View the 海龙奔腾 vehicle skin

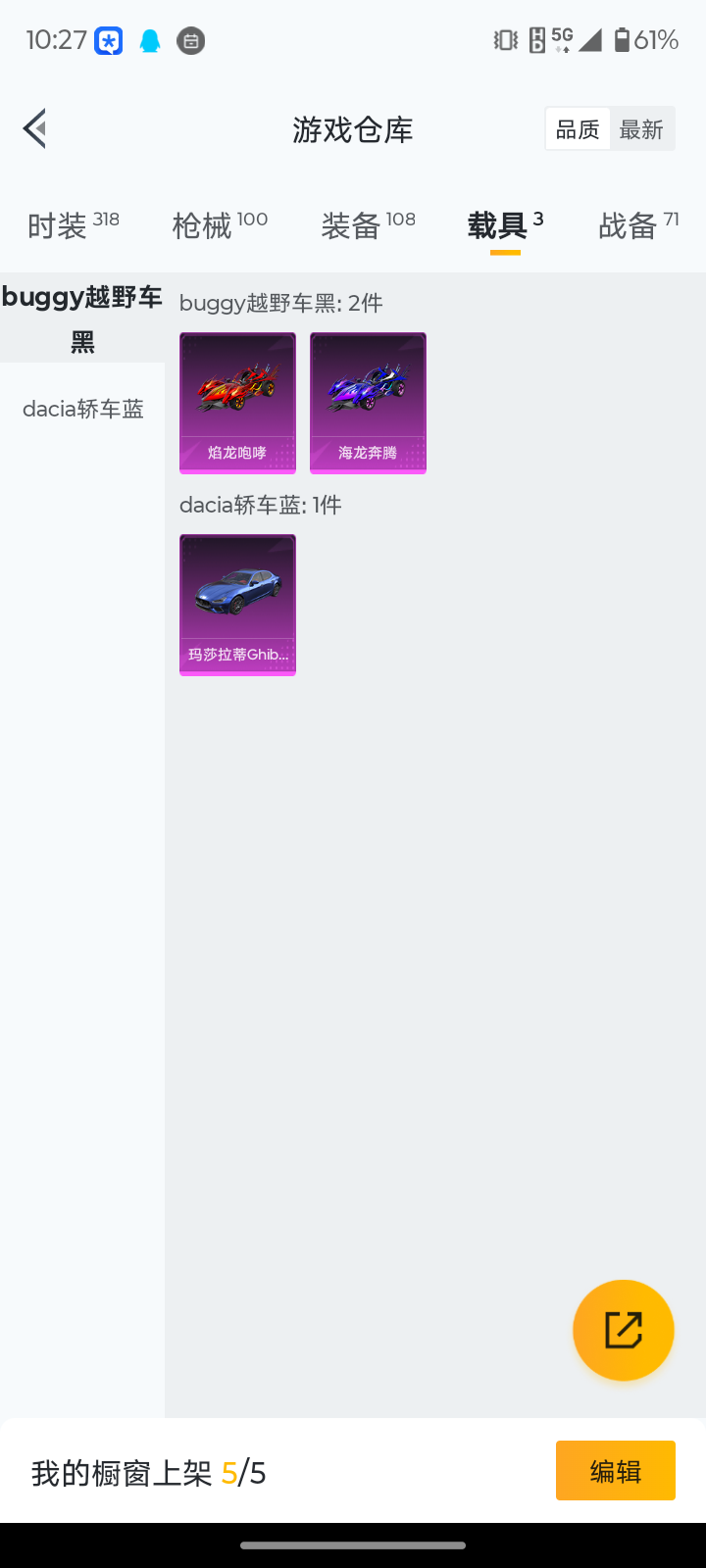tap(368, 403)
